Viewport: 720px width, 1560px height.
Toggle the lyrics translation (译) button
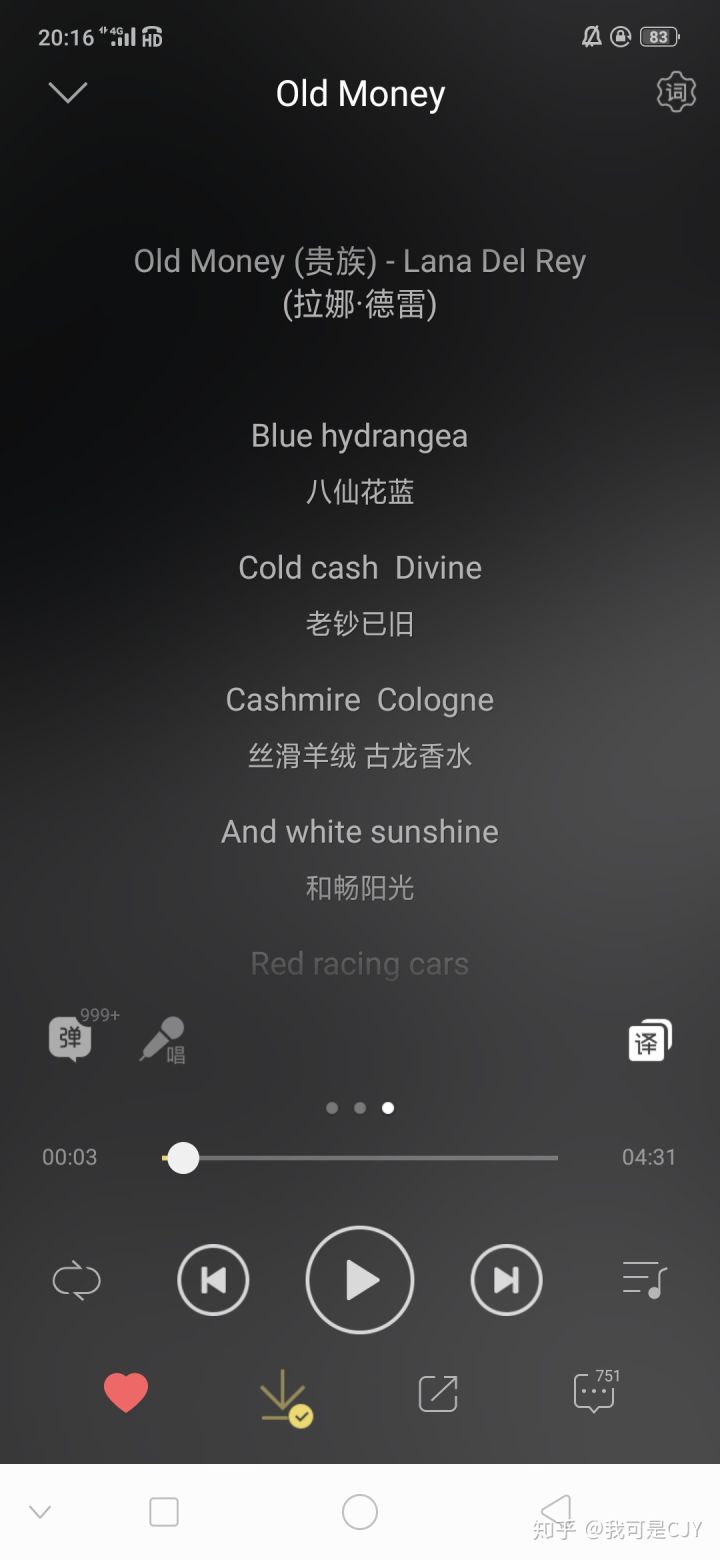650,1041
